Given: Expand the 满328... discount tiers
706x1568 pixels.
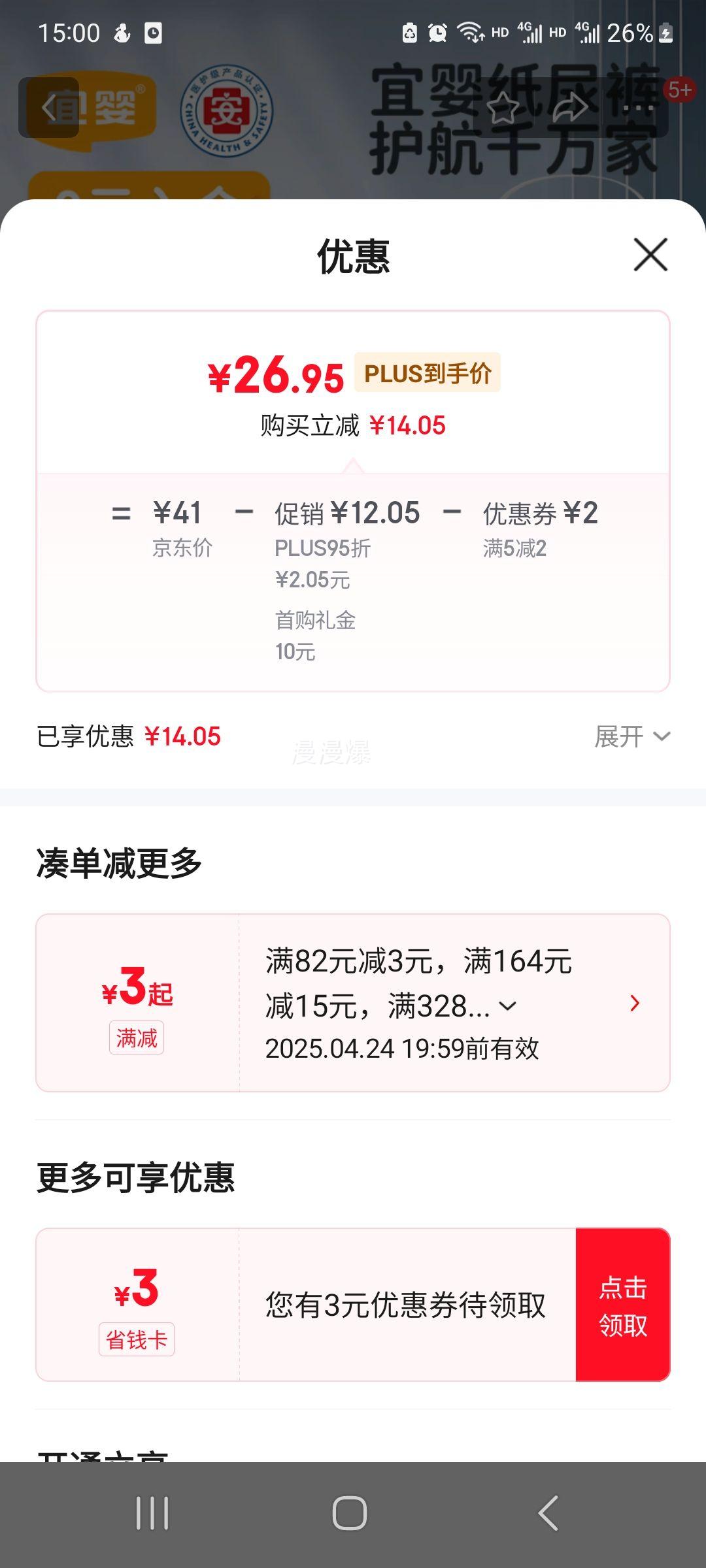Looking at the screenshot, I should pyautogui.click(x=507, y=1004).
